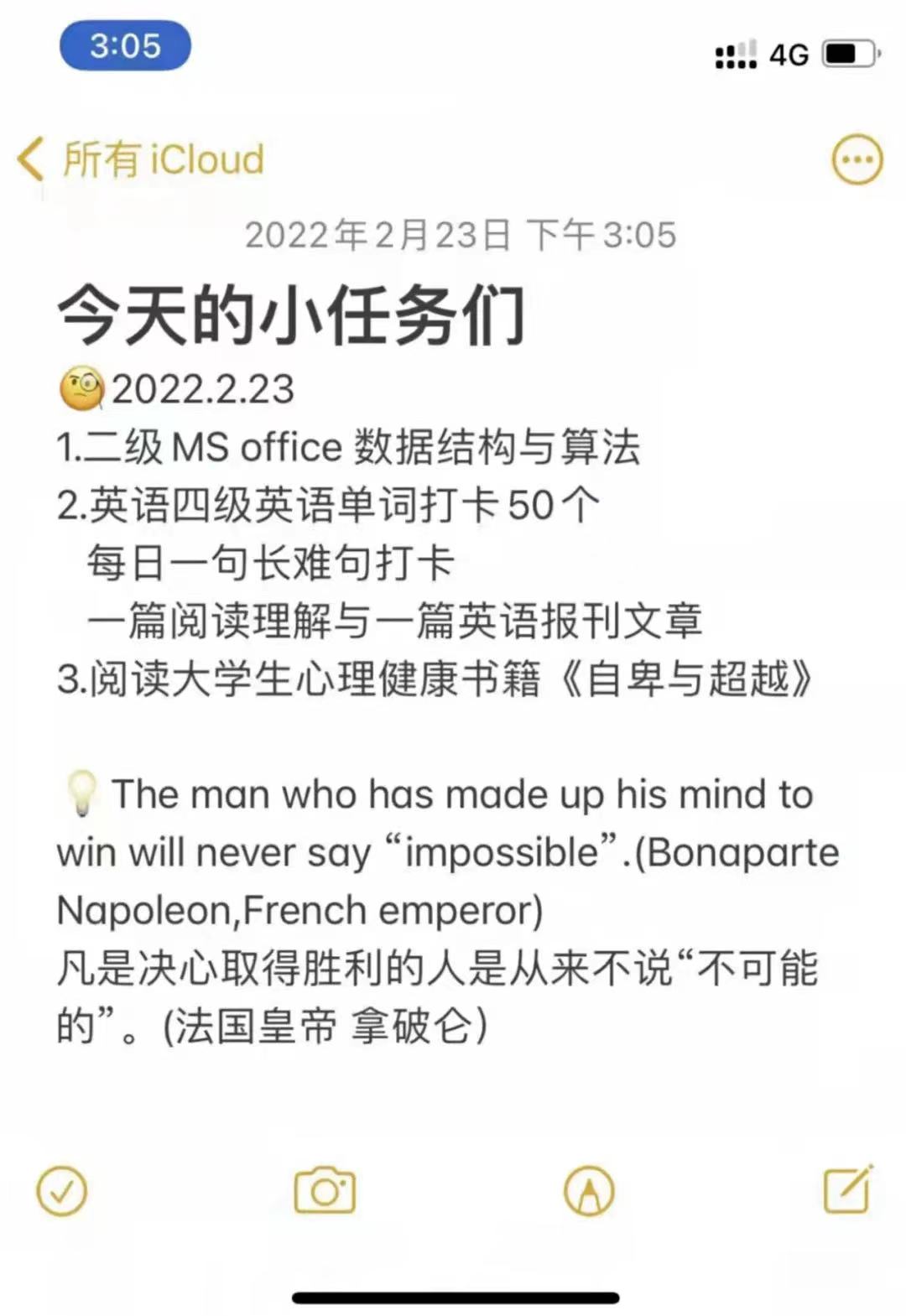Open the markup drawing tool
The image size is (906, 1316).
point(589,1190)
